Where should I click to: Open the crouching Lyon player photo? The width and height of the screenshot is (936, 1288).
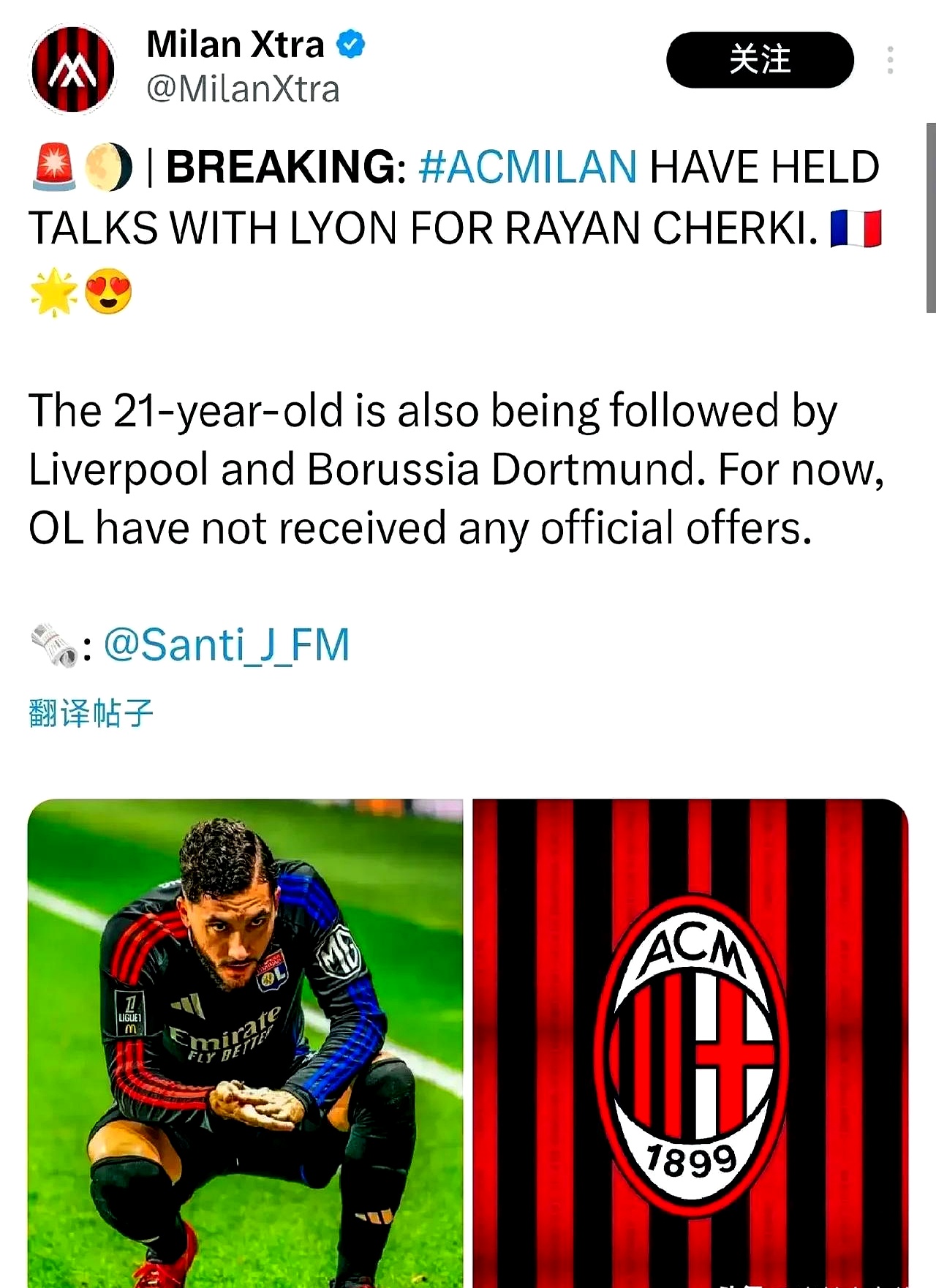[x=245, y=1042]
